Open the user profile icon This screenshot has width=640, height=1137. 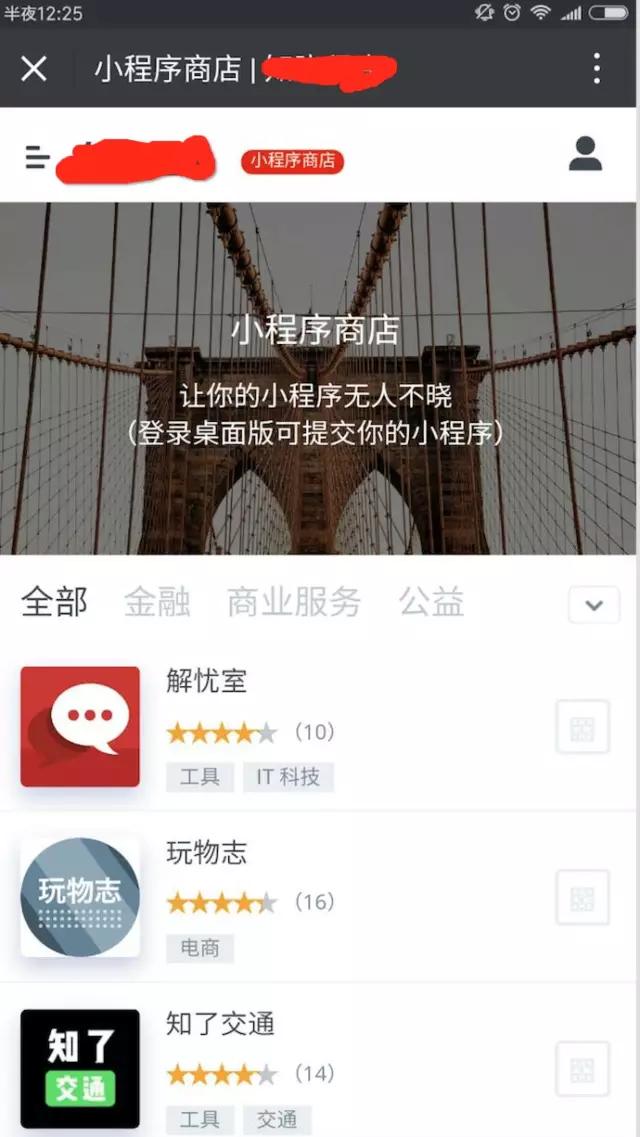(x=585, y=154)
